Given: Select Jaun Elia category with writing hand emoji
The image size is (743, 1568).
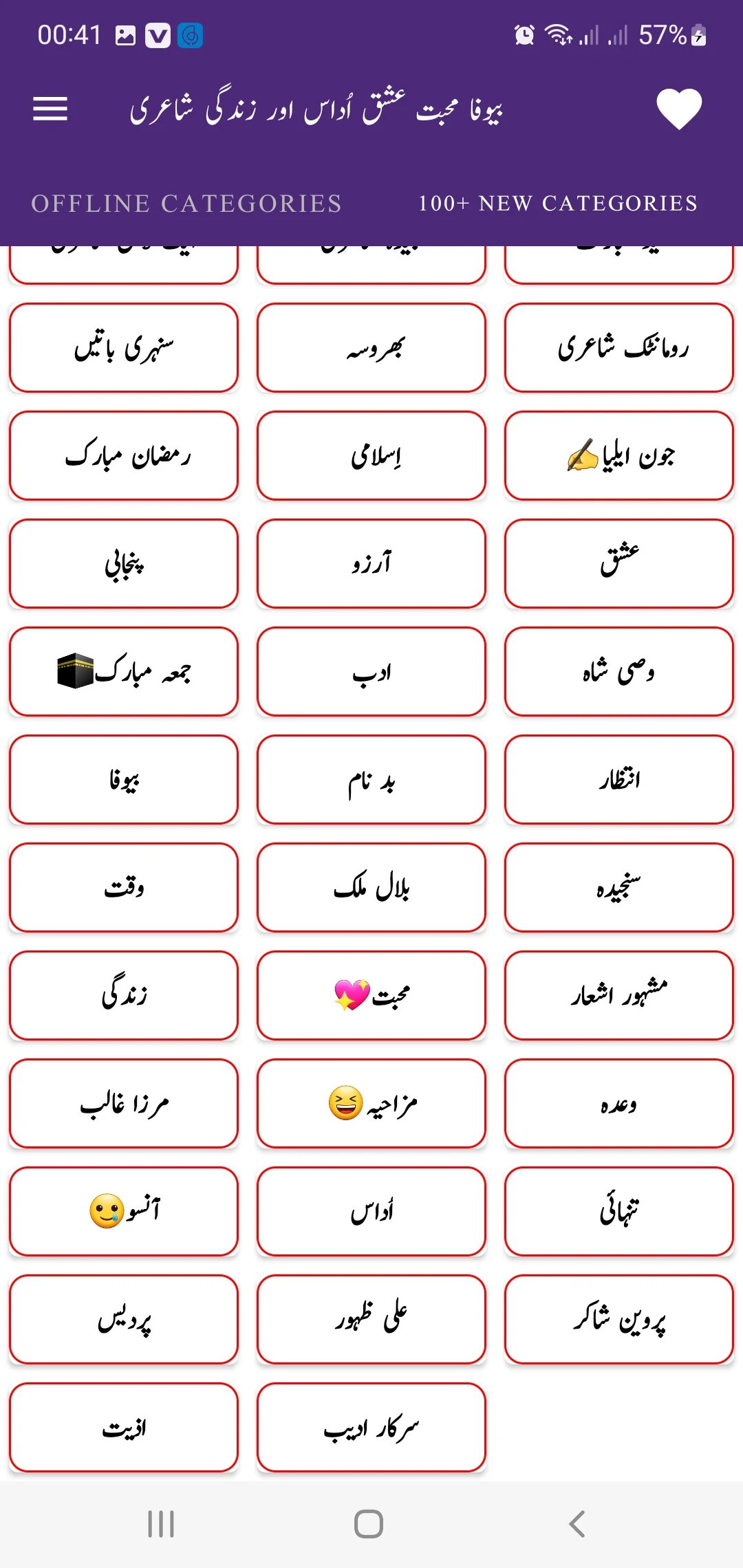Looking at the screenshot, I should pyautogui.click(x=618, y=456).
